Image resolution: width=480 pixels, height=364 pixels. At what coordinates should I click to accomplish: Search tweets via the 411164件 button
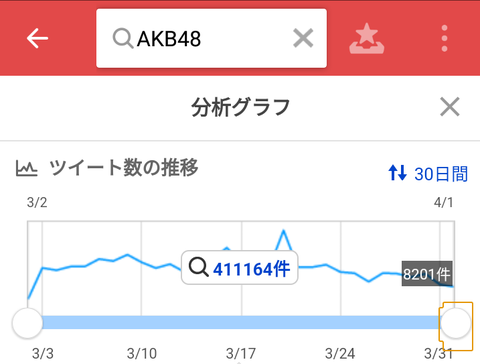[x=240, y=268]
